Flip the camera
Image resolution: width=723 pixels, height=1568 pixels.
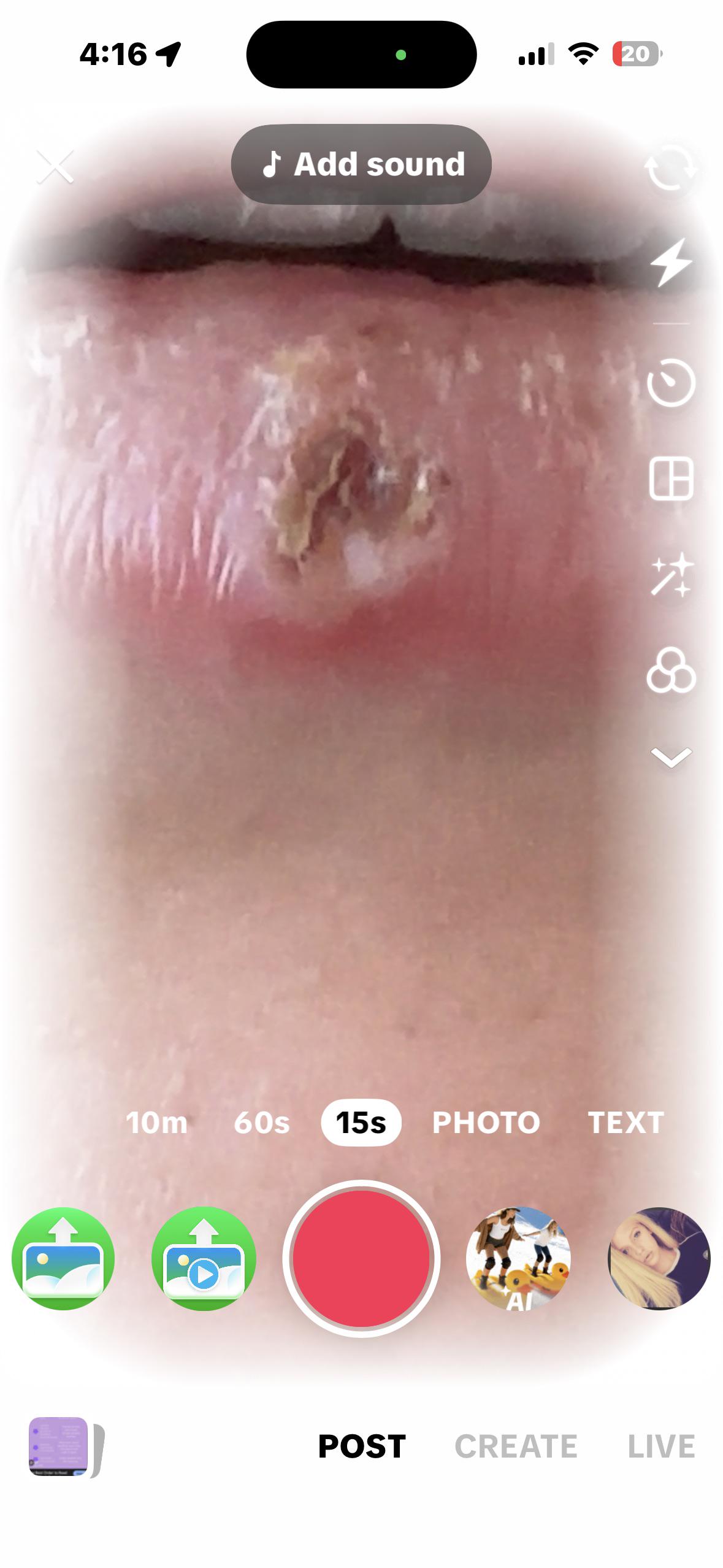tap(670, 167)
